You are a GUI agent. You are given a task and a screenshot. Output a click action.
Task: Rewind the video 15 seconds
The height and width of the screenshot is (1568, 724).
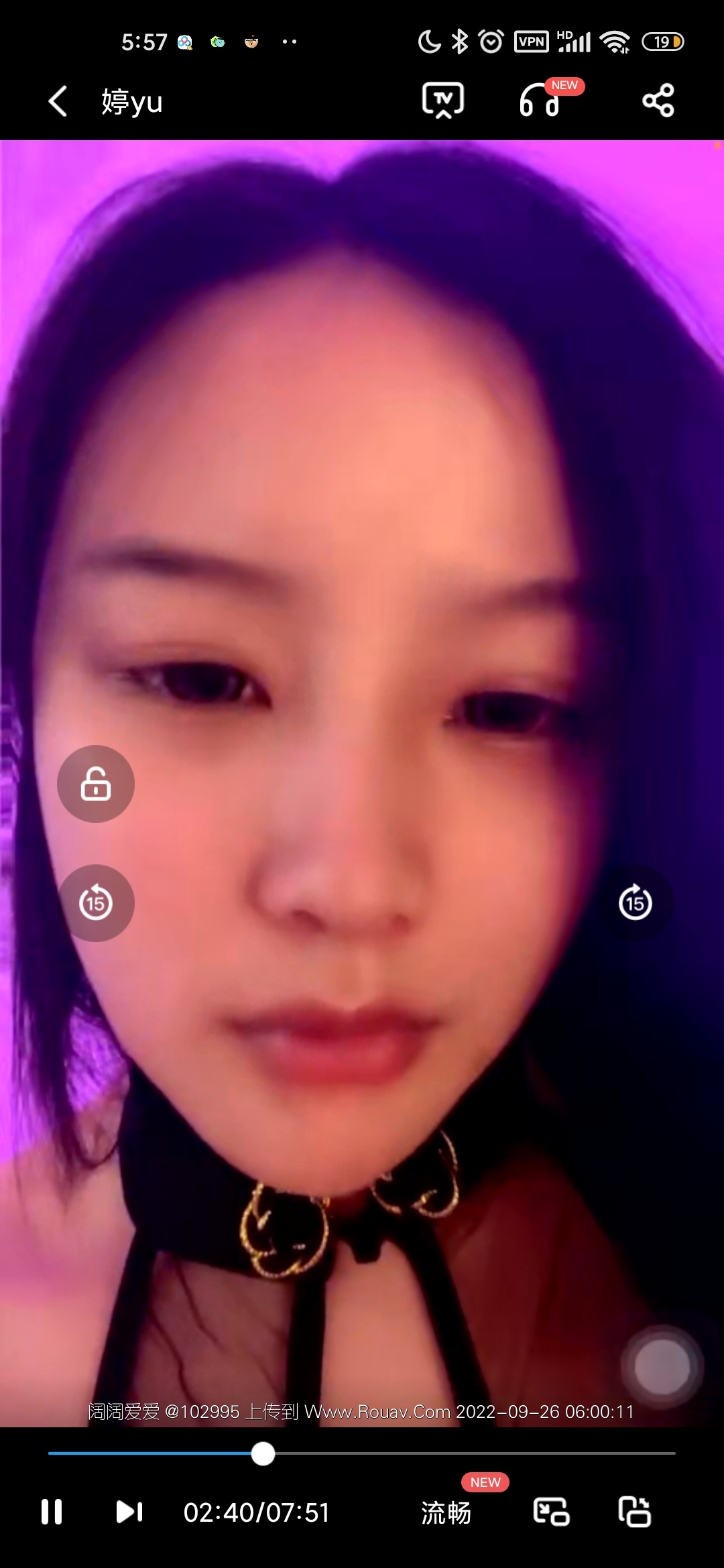click(x=96, y=903)
